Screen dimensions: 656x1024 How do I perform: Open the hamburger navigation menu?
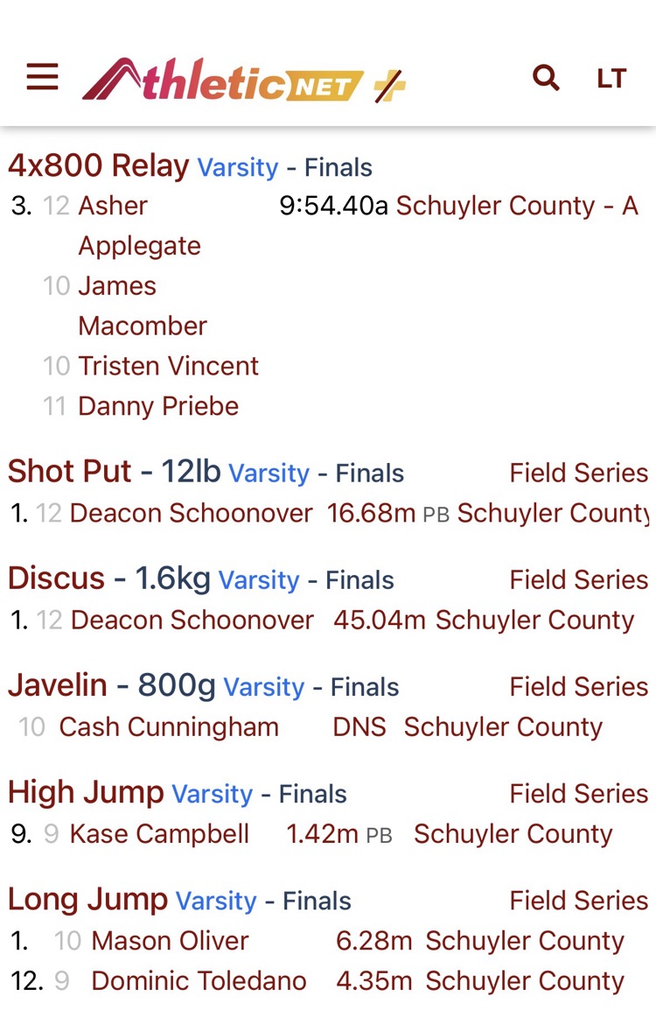coord(42,77)
